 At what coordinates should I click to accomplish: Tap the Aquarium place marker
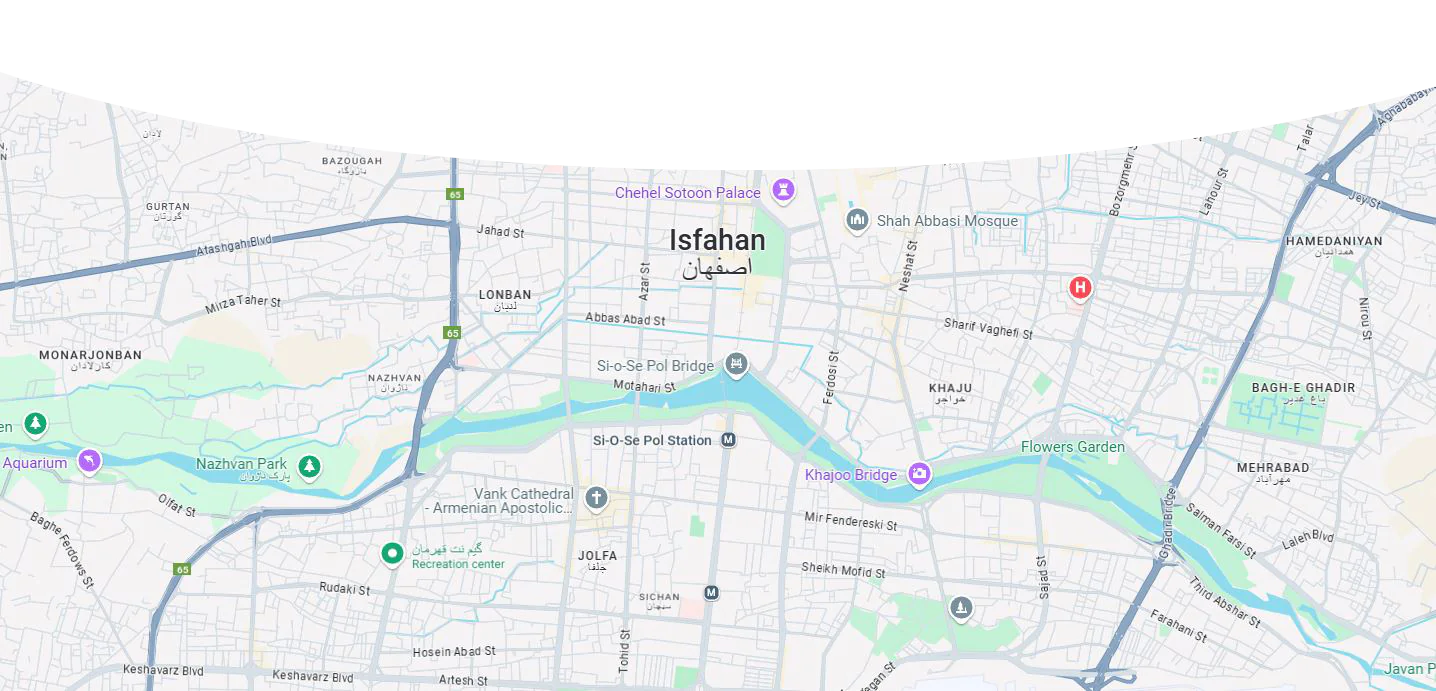[90, 460]
